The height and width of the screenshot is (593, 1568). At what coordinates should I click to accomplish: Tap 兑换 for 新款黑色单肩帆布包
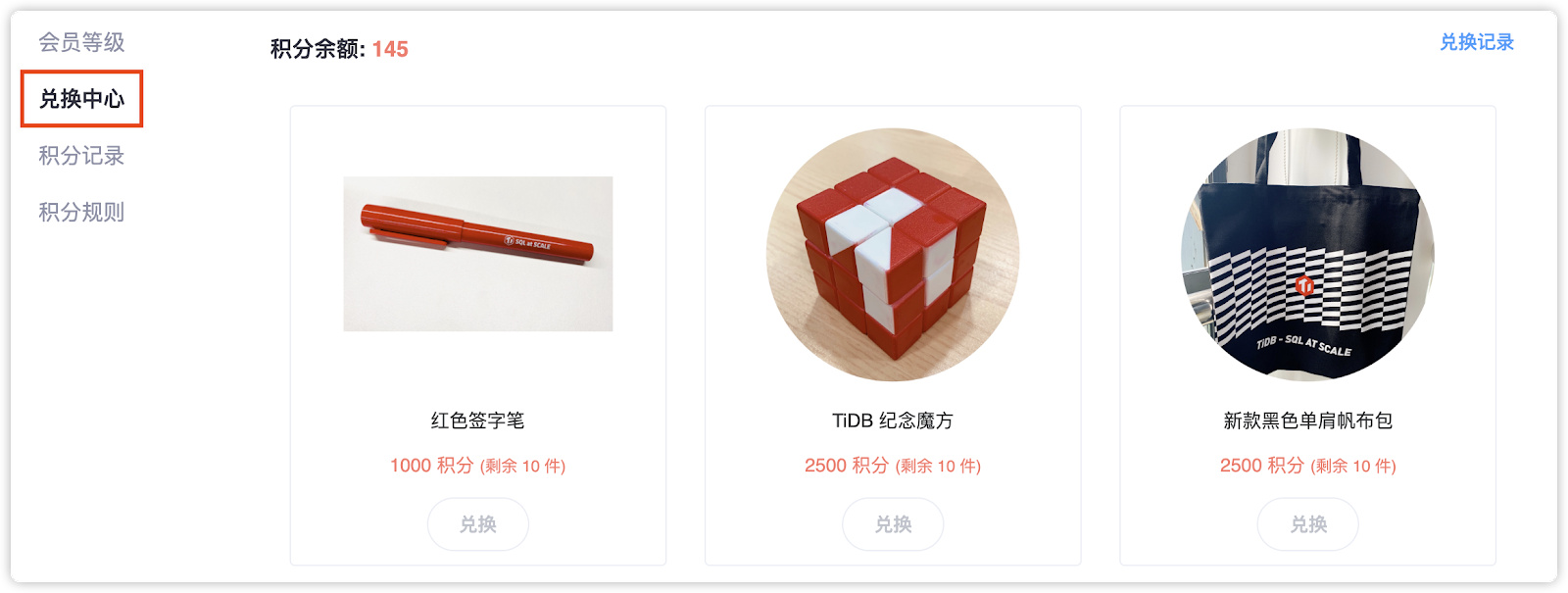pyautogui.click(x=1307, y=524)
